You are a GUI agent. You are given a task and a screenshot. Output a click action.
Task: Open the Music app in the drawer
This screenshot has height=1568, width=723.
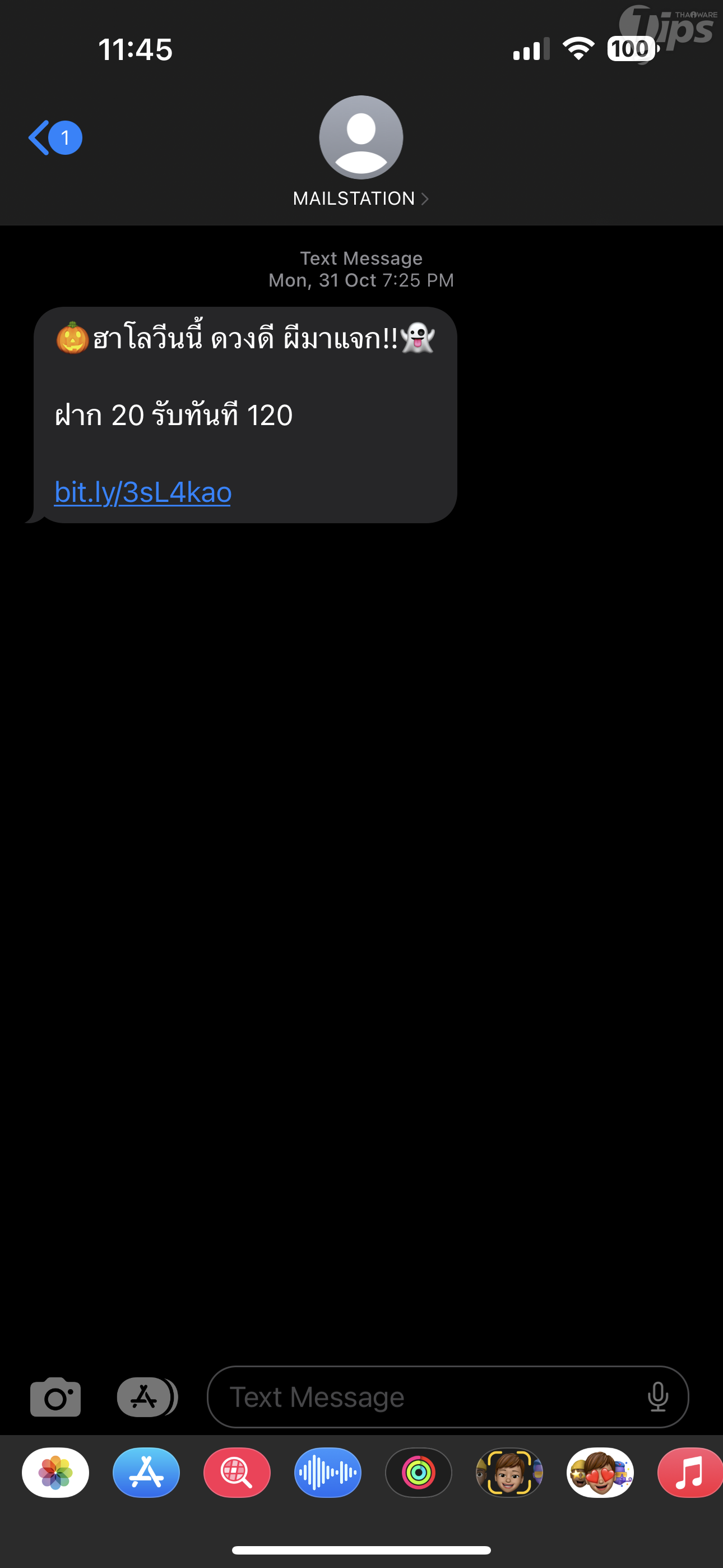click(x=690, y=1473)
